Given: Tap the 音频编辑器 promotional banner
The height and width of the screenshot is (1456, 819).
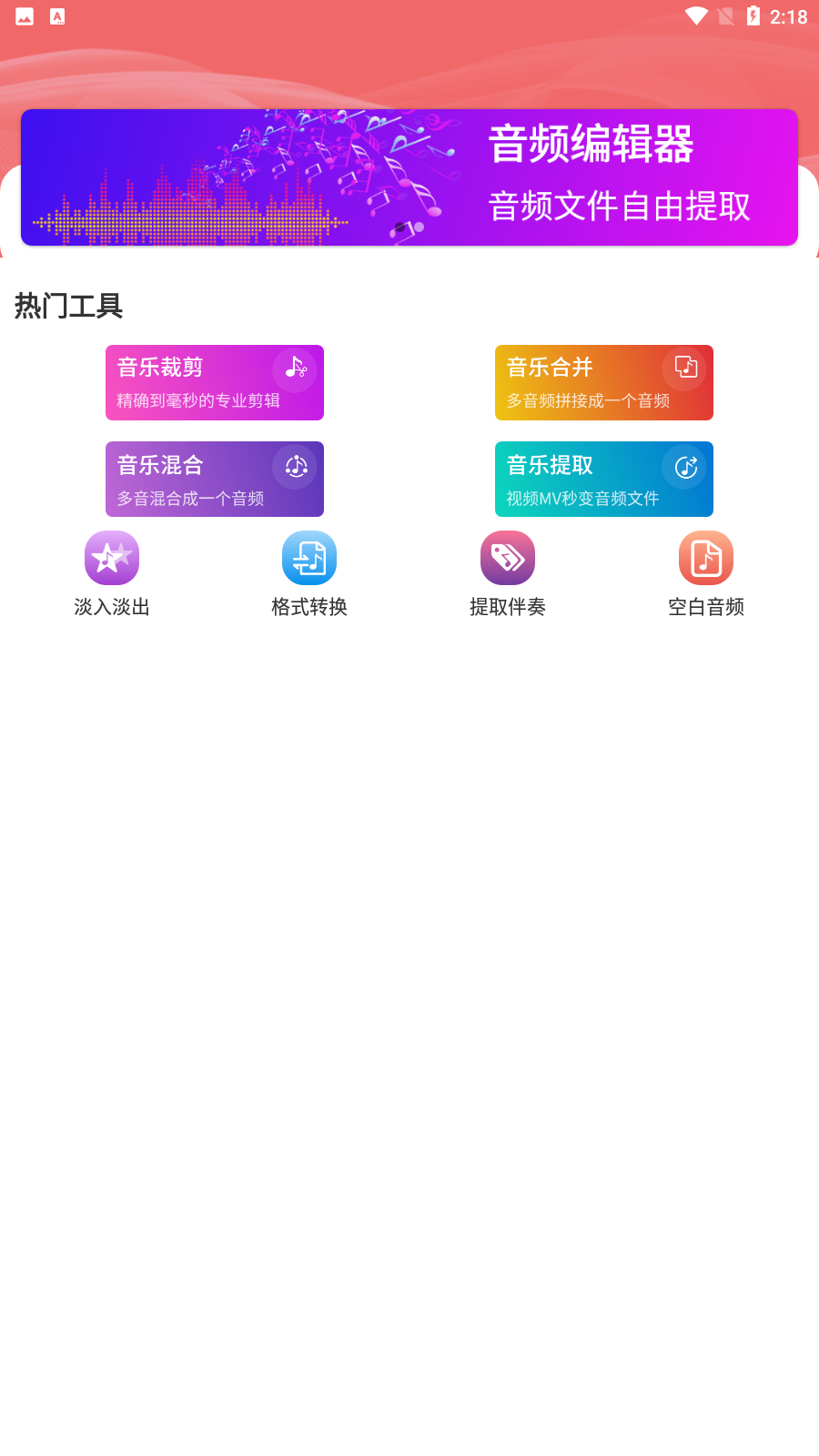Looking at the screenshot, I should [x=409, y=177].
